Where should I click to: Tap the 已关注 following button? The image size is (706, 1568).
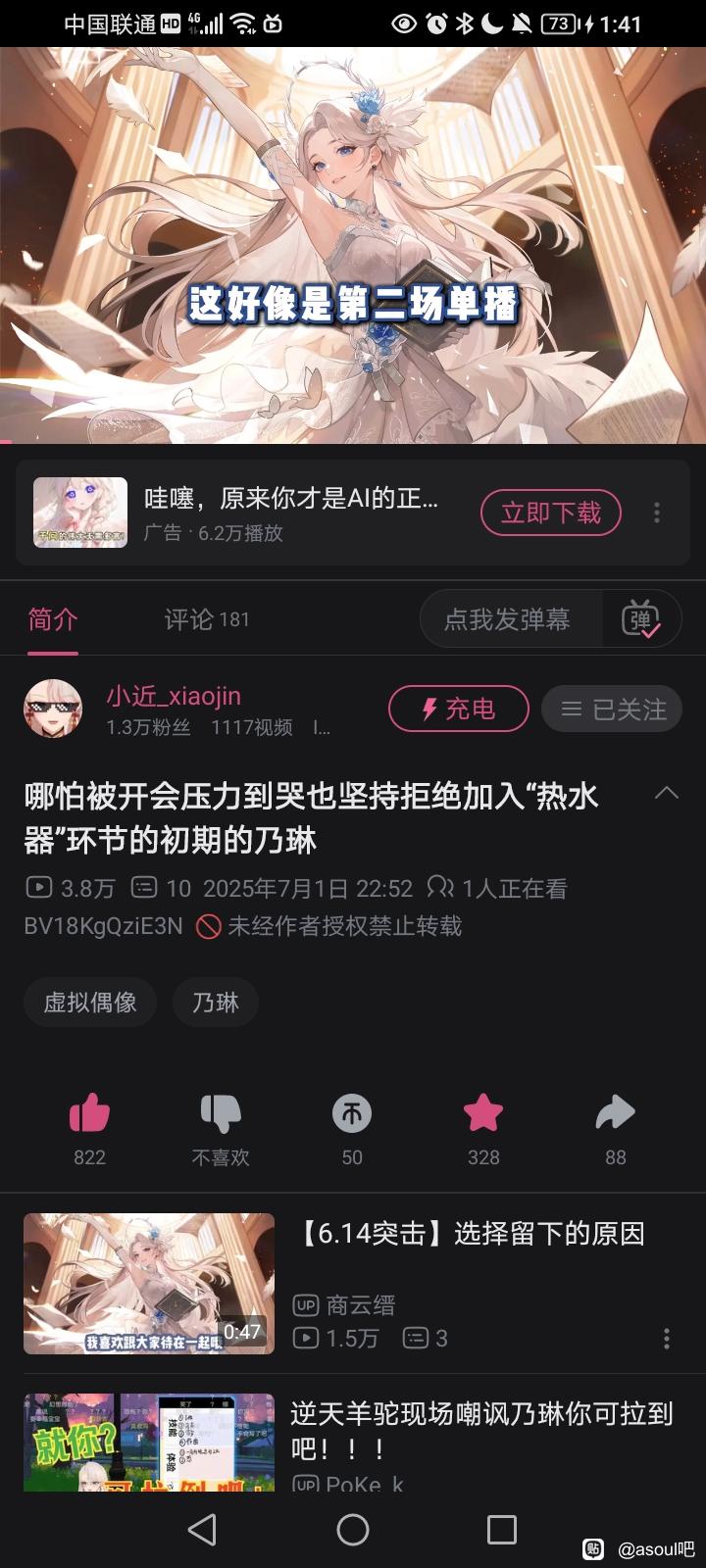[613, 709]
